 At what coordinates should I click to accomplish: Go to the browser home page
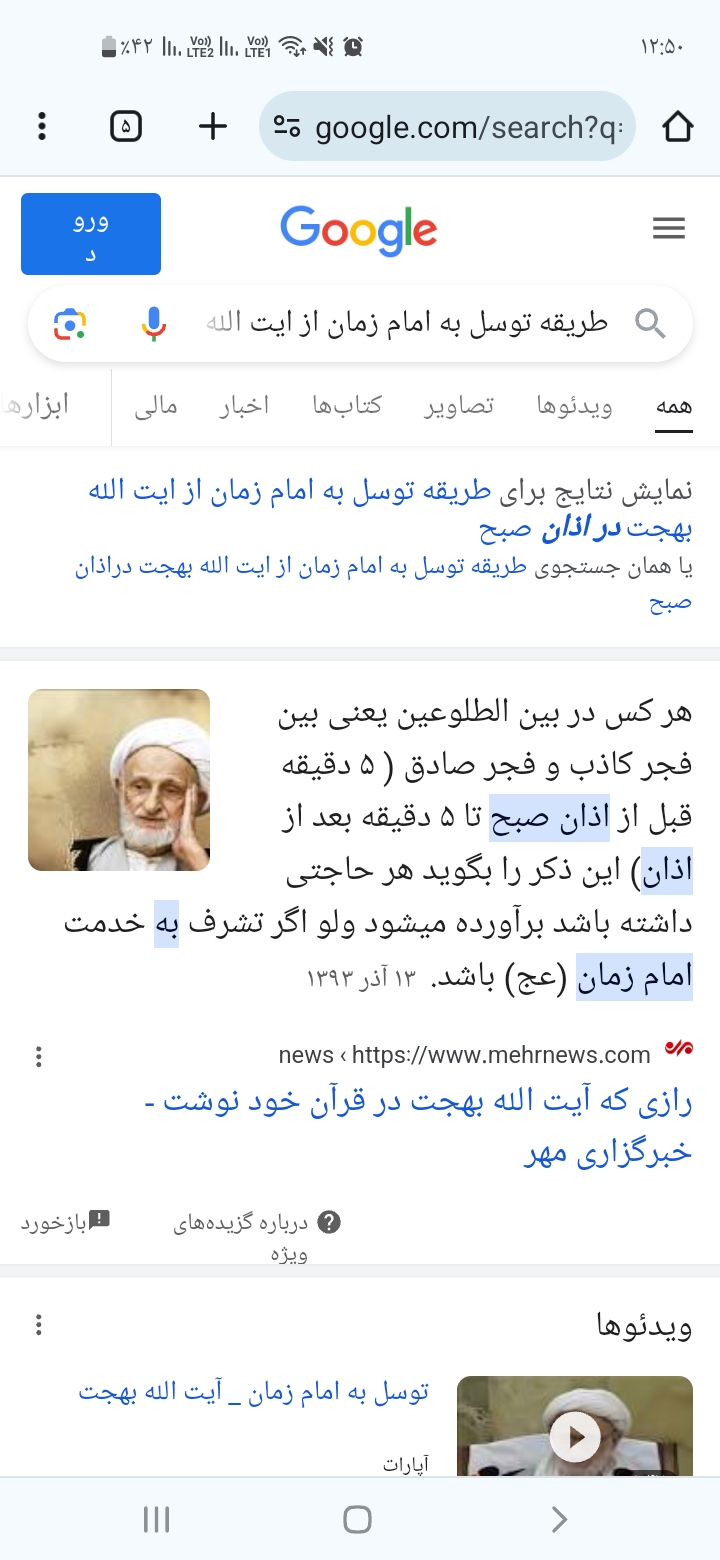click(x=677, y=126)
